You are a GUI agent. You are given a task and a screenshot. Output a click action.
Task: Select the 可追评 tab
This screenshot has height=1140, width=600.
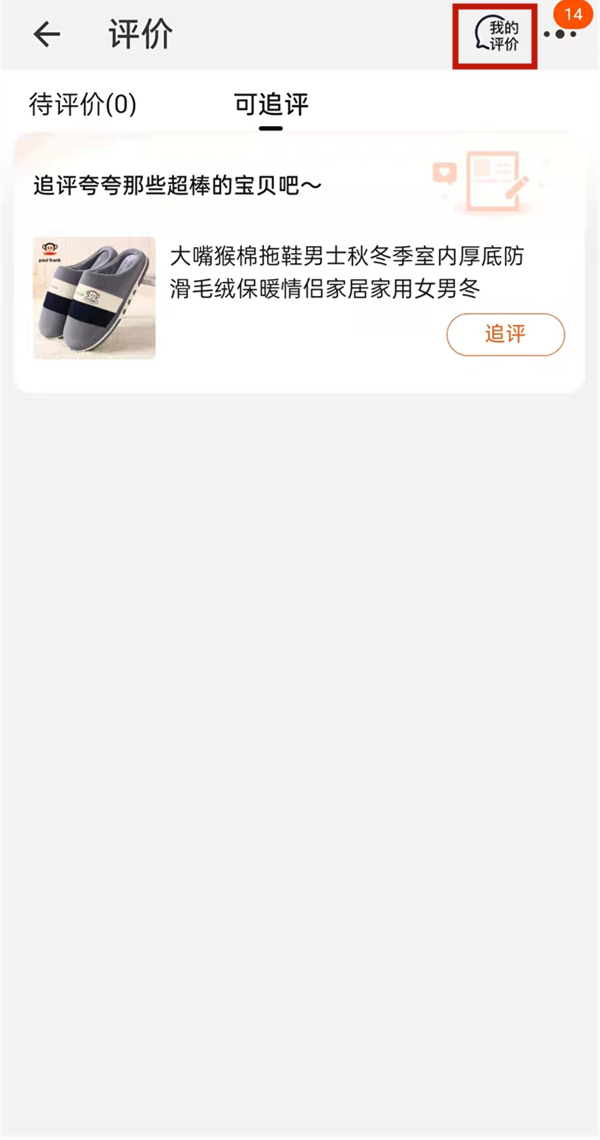271,104
